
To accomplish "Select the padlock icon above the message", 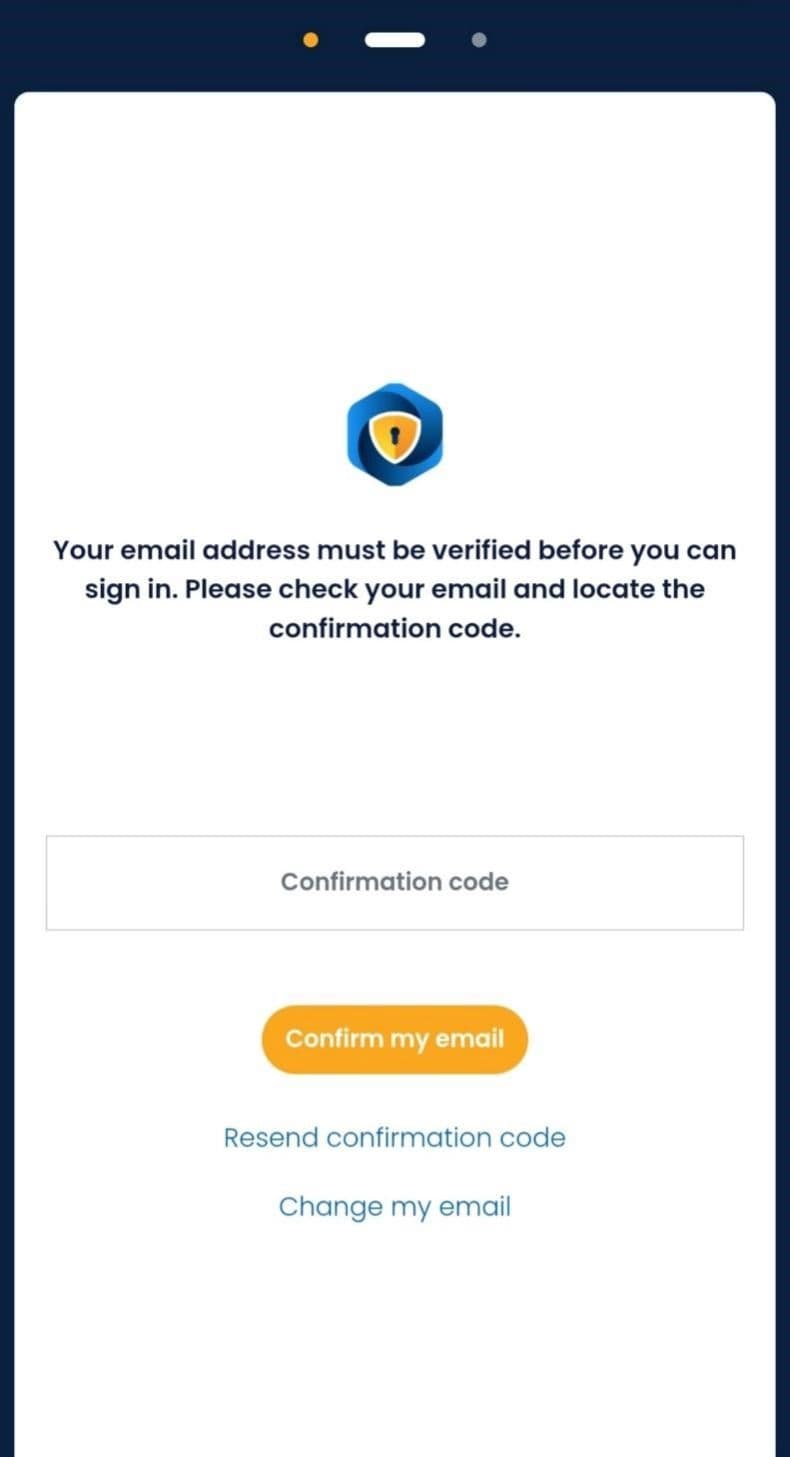I will 395,432.
